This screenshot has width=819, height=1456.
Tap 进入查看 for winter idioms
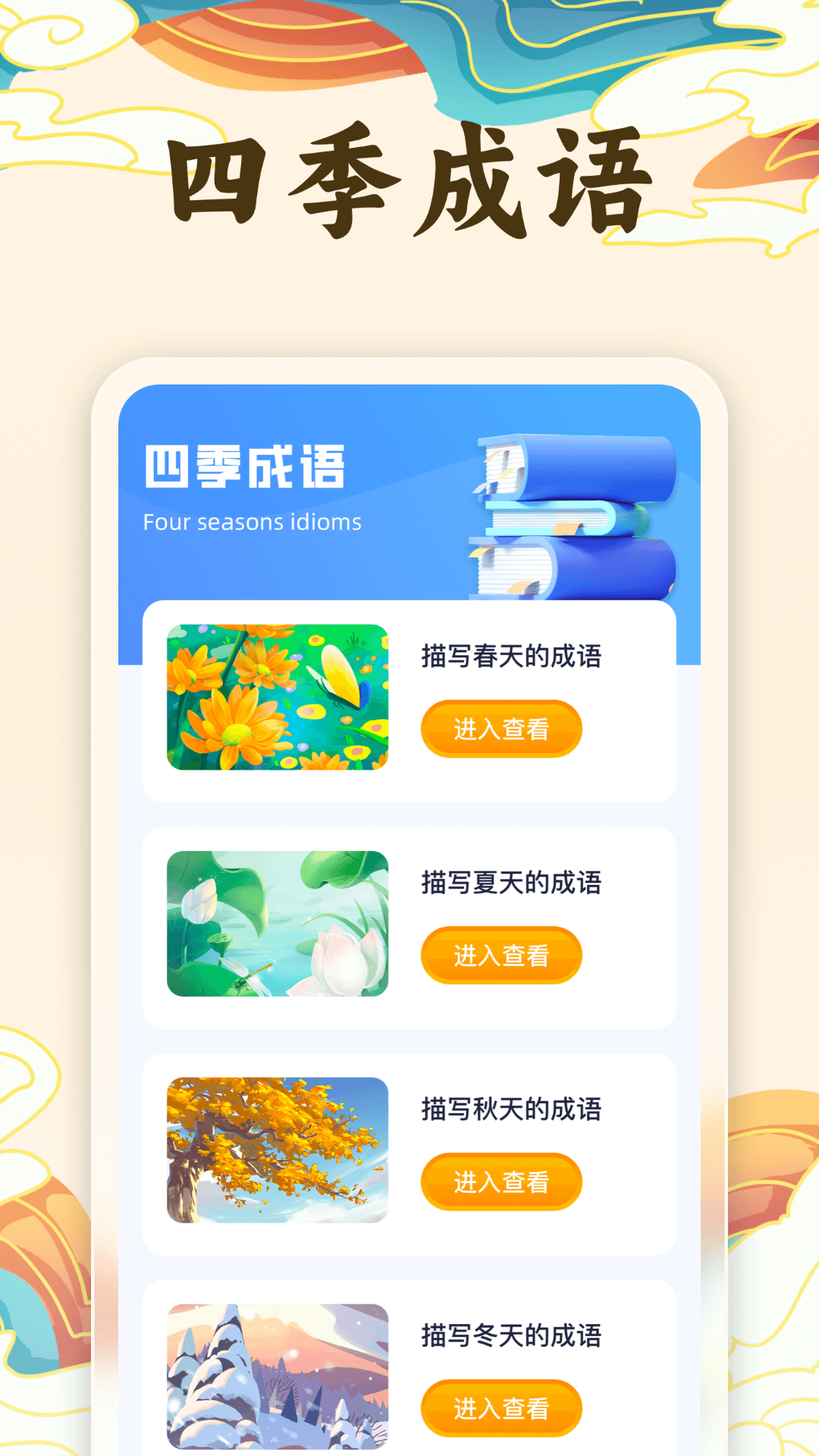coord(502,1408)
